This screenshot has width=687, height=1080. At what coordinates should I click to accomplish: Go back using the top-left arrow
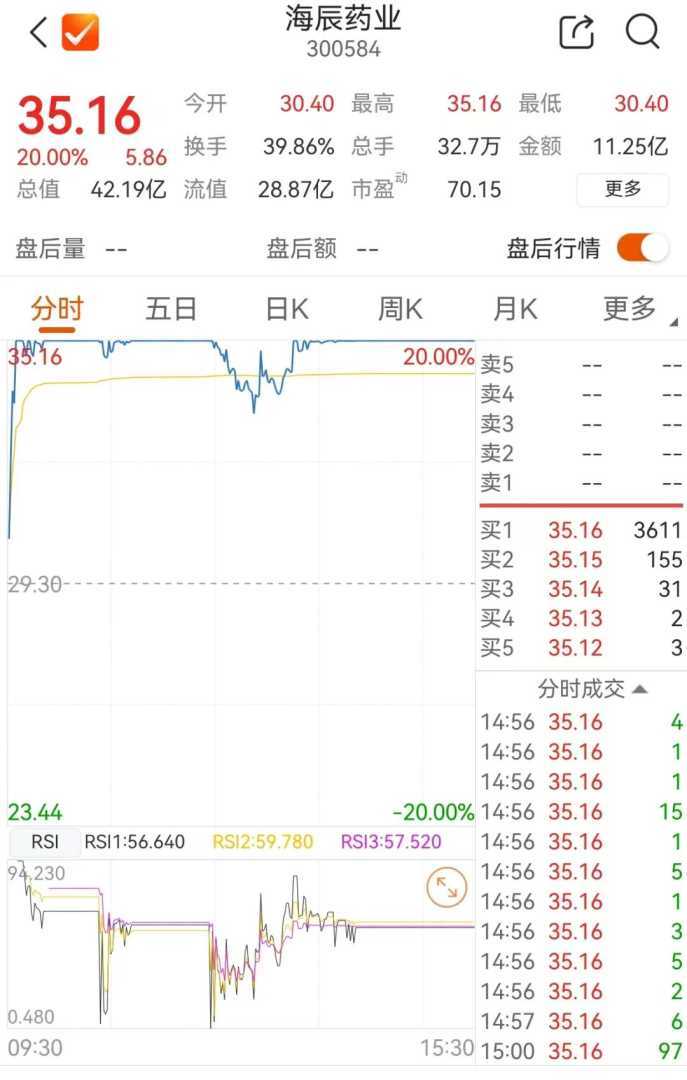[x=38, y=33]
